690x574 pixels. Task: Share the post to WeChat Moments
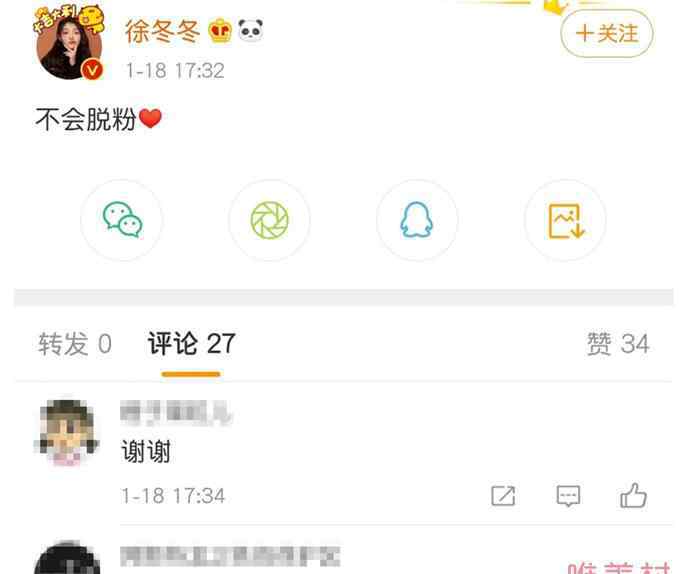point(269,221)
